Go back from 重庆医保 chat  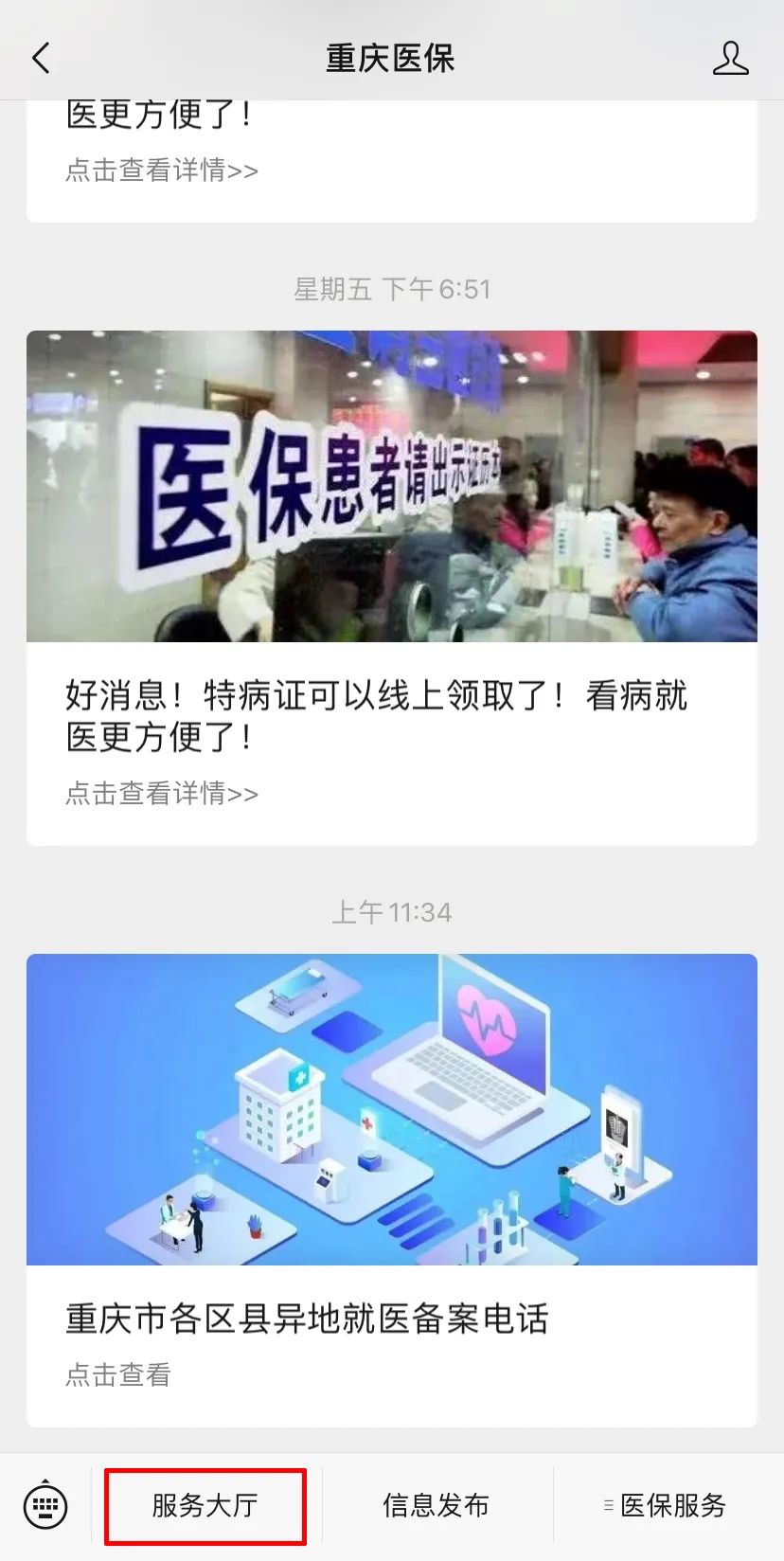(x=41, y=59)
